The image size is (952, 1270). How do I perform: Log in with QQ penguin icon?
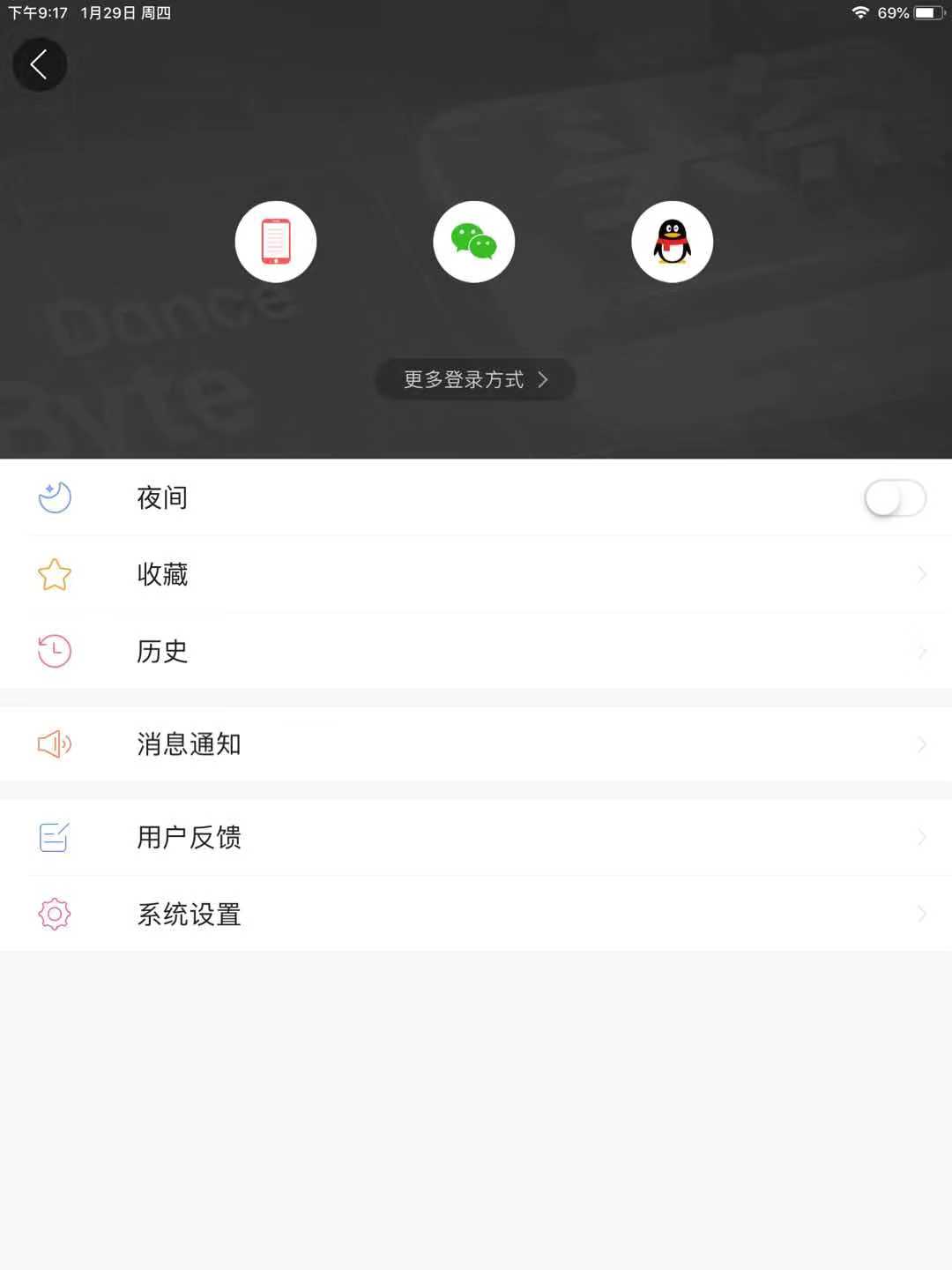tap(672, 242)
